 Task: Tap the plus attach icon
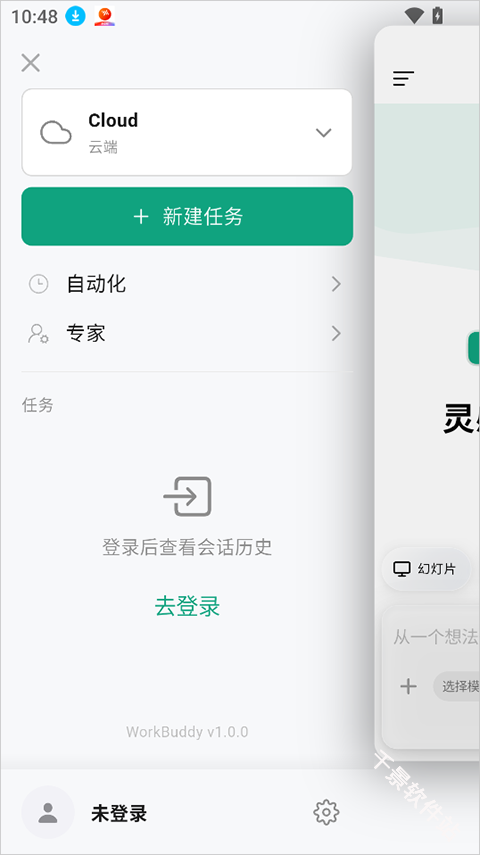pos(408,686)
